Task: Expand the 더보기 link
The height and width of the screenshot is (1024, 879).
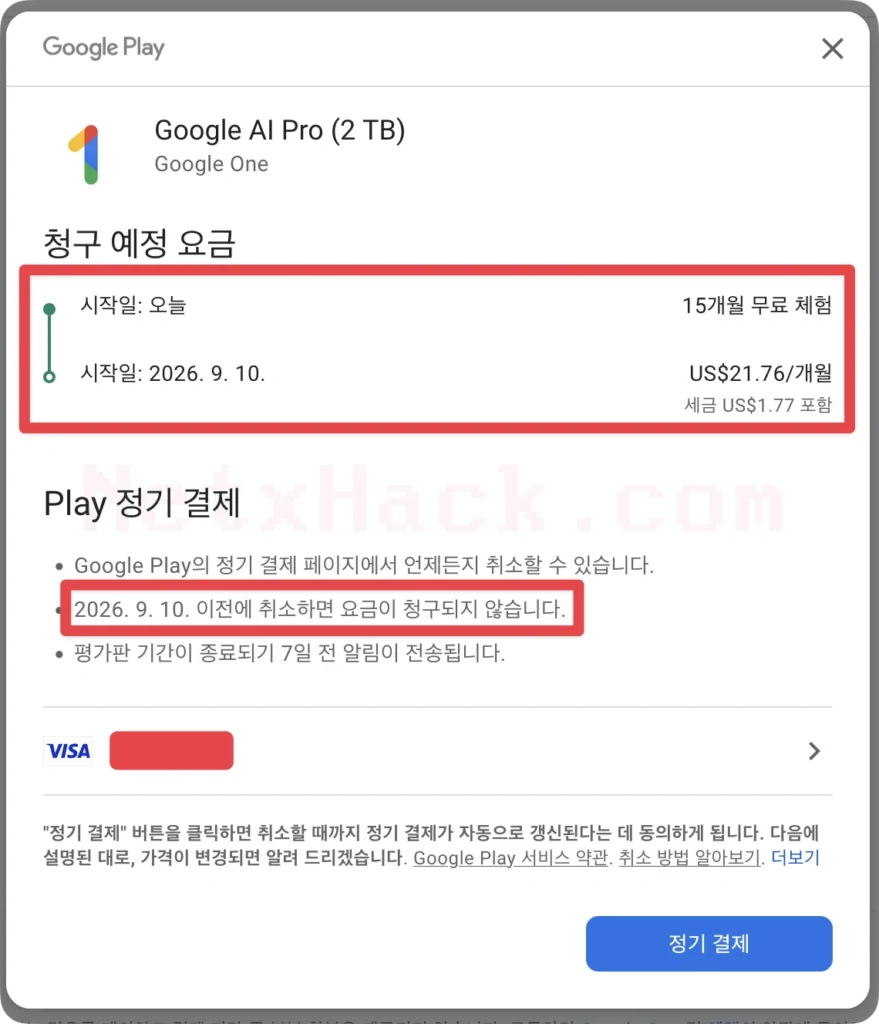Action: pyautogui.click(x=795, y=858)
